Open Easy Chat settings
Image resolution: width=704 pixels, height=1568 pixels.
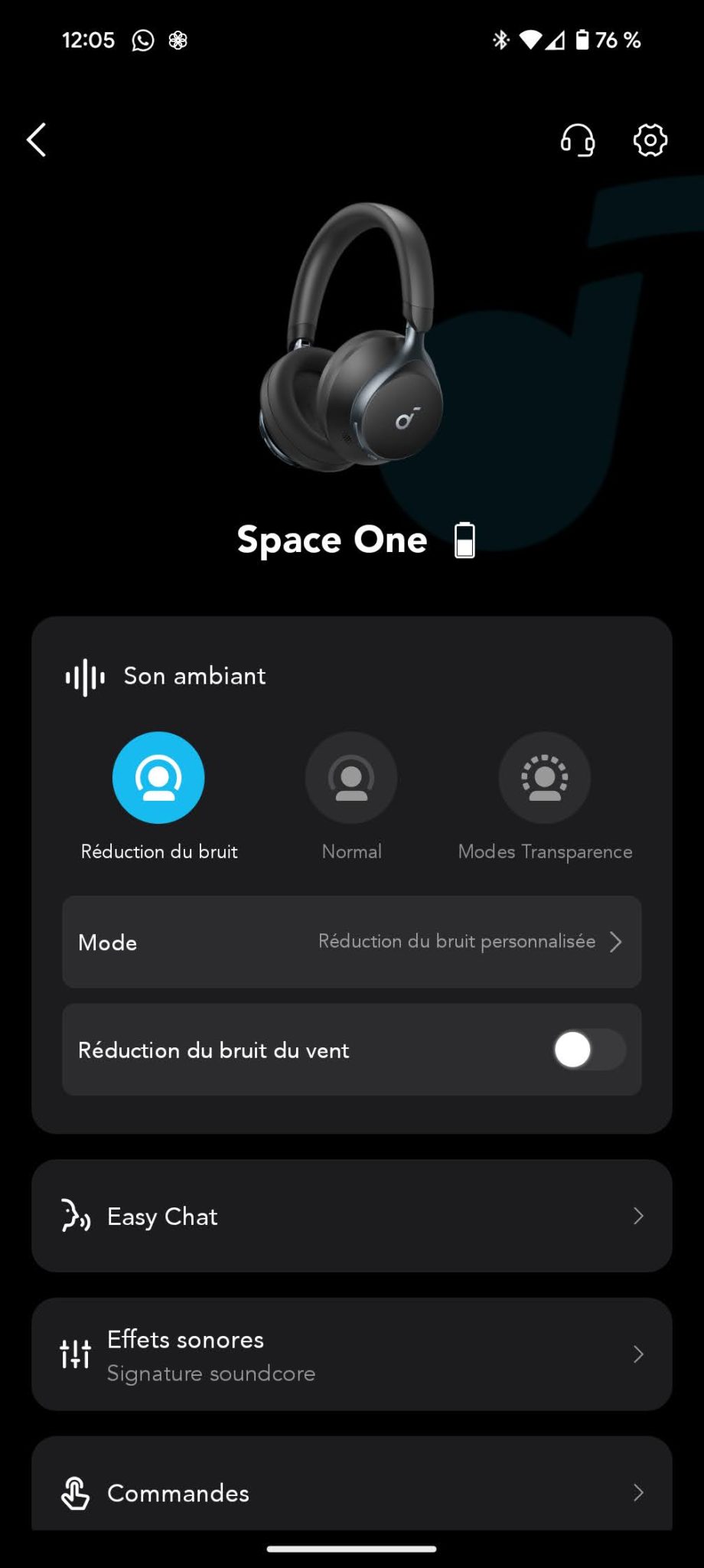click(x=352, y=1216)
